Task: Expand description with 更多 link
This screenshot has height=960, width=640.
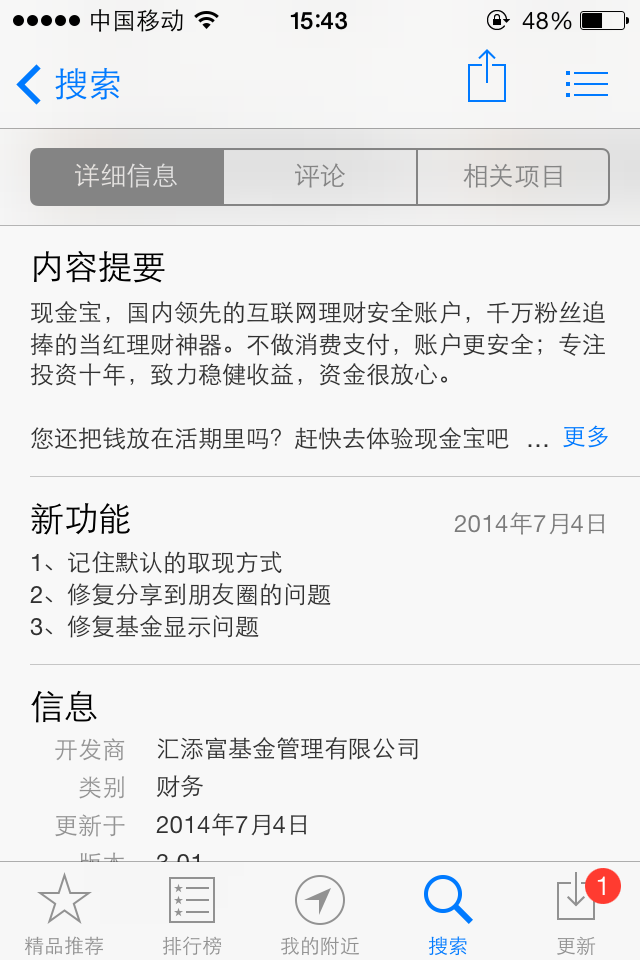Action: pos(586,437)
